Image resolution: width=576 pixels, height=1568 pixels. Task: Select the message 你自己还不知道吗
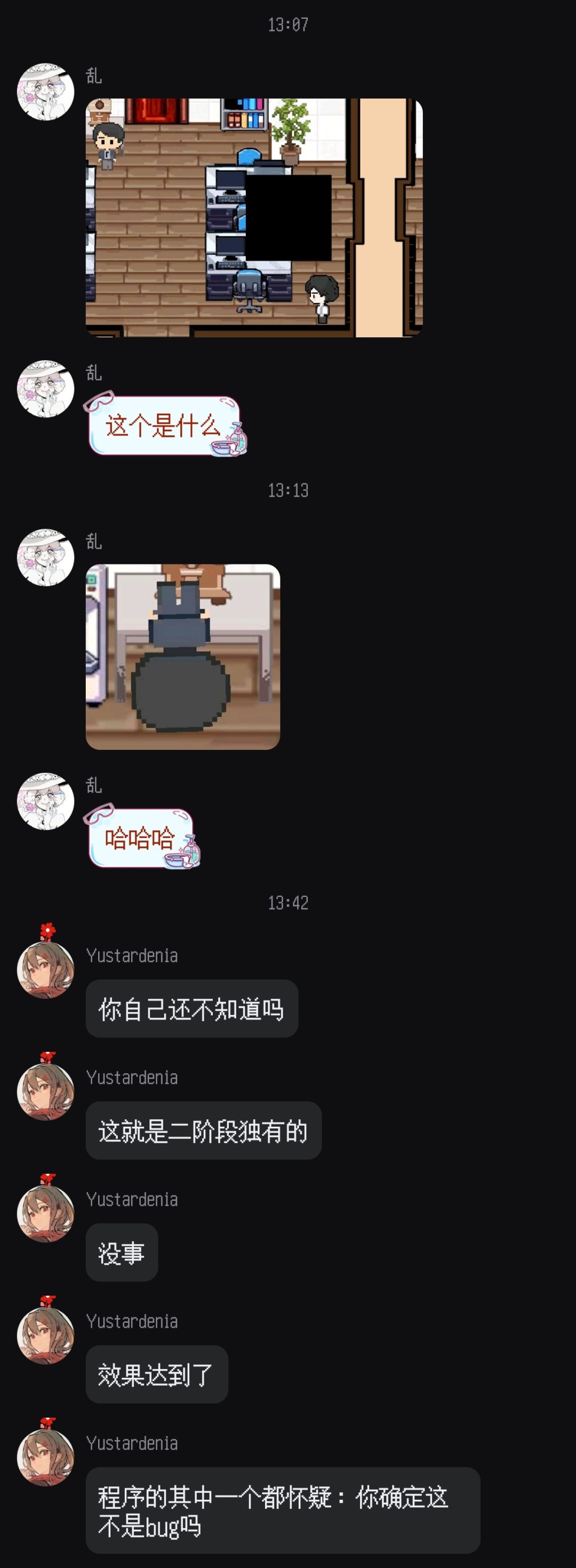(x=192, y=1008)
